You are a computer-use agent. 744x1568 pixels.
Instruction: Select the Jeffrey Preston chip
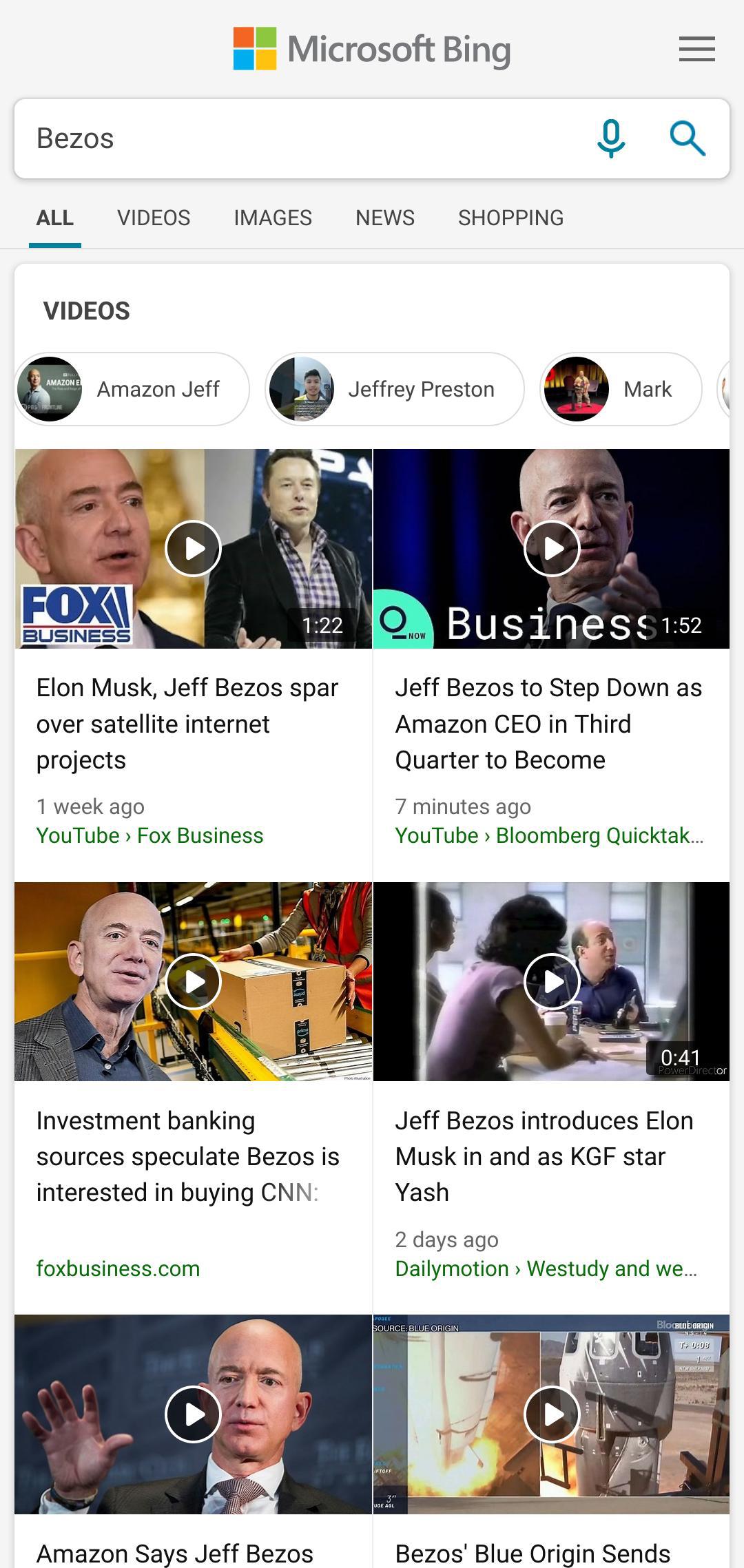(x=394, y=389)
